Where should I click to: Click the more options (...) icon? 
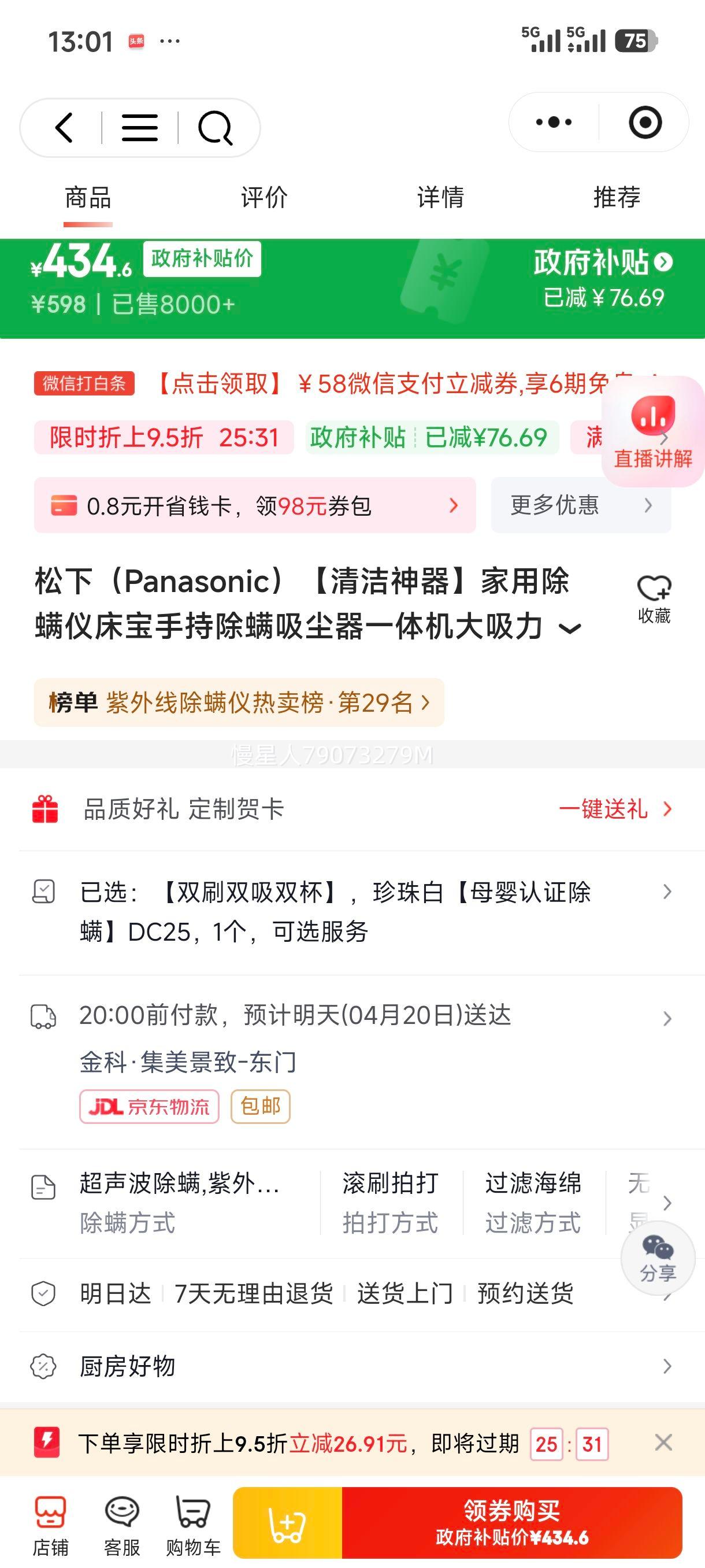555,123
